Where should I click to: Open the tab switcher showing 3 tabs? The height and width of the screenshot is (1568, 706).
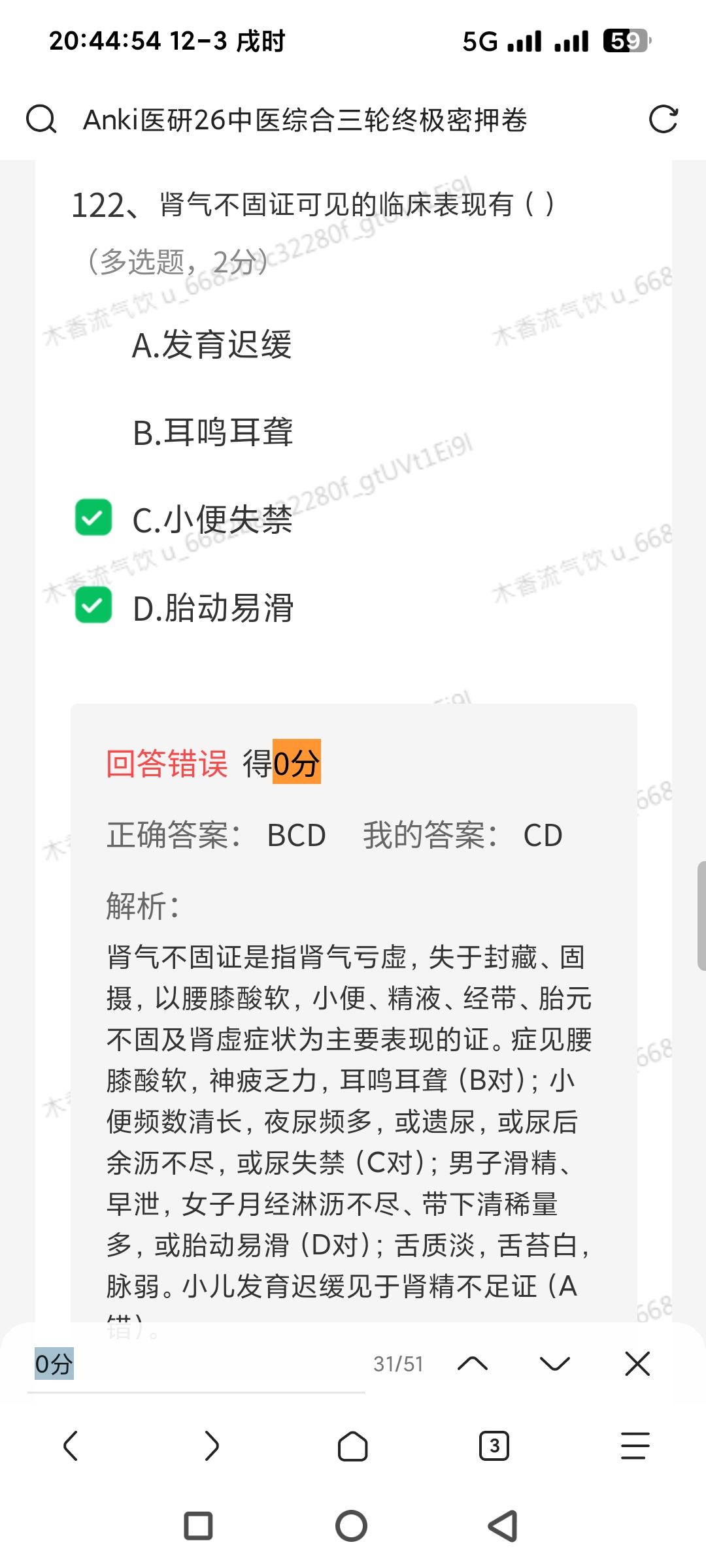(494, 1446)
